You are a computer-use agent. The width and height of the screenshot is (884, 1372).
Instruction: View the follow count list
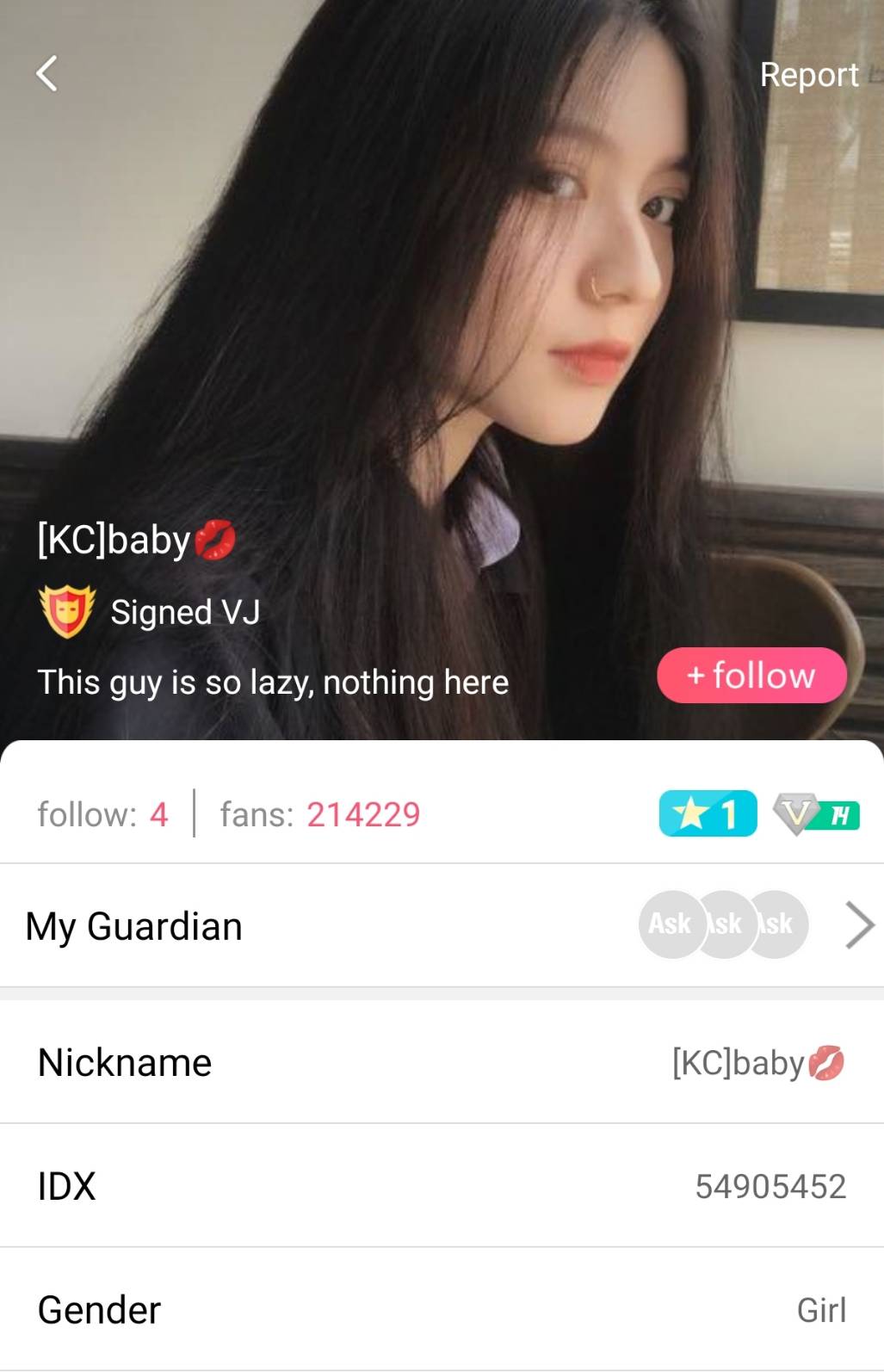[x=102, y=814]
